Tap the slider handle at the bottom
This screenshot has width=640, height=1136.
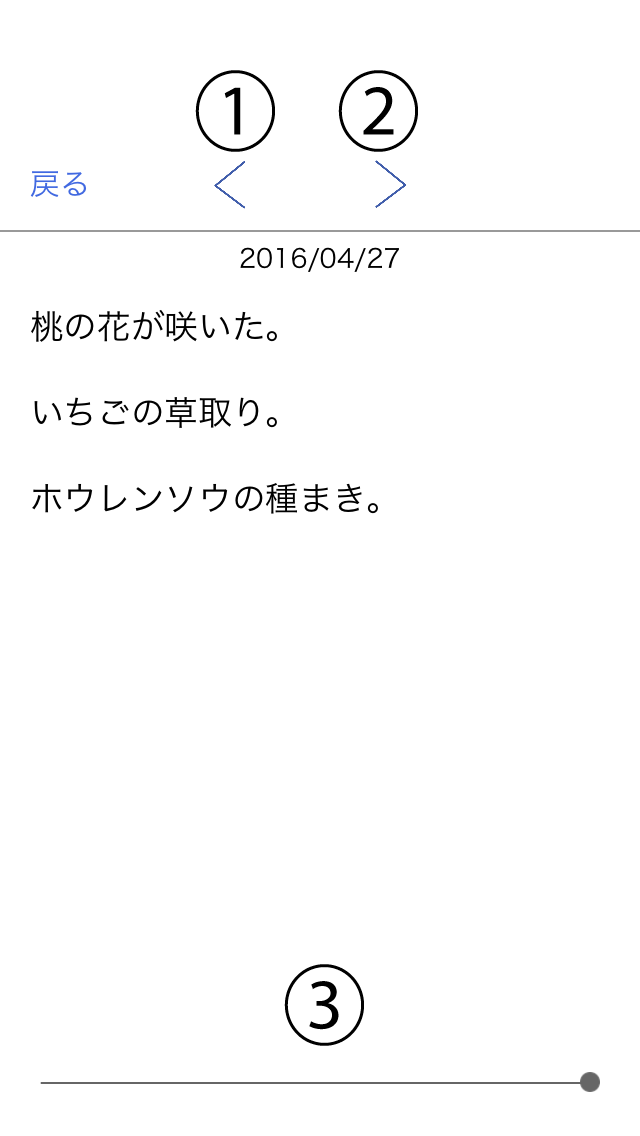[x=590, y=1082]
